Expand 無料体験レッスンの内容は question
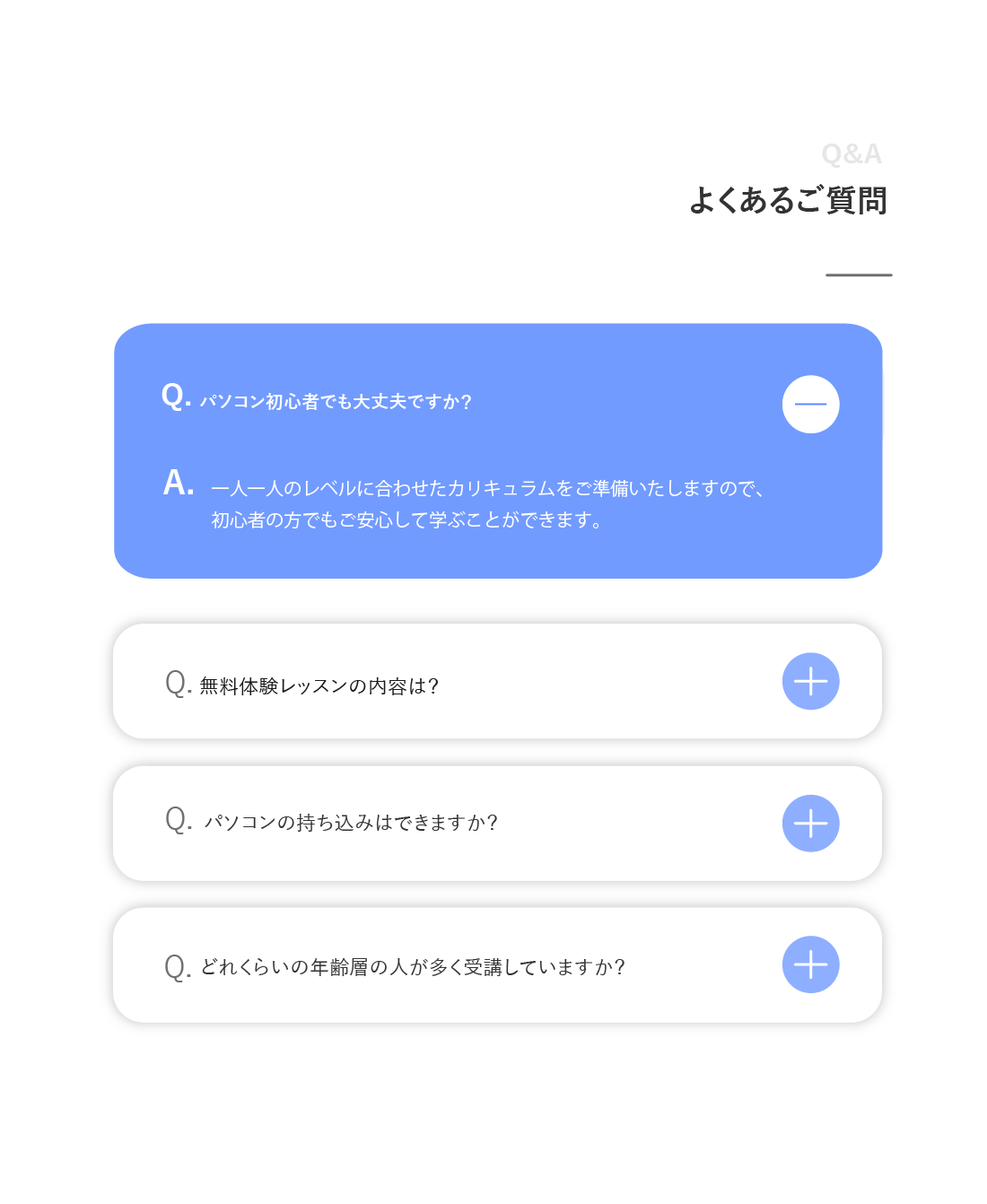The image size is (987, 1204). (810, 681)
